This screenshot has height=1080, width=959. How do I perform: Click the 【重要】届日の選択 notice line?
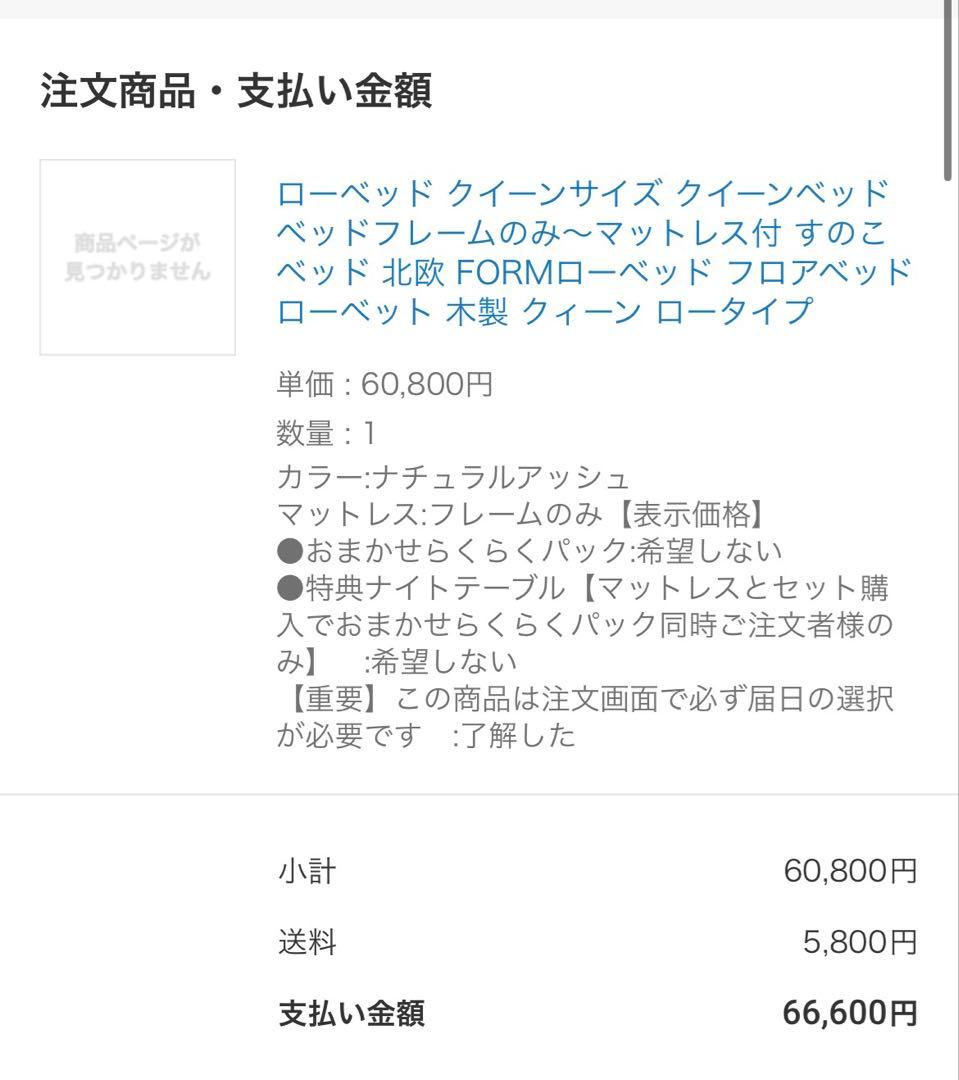[x=590, y=700]
